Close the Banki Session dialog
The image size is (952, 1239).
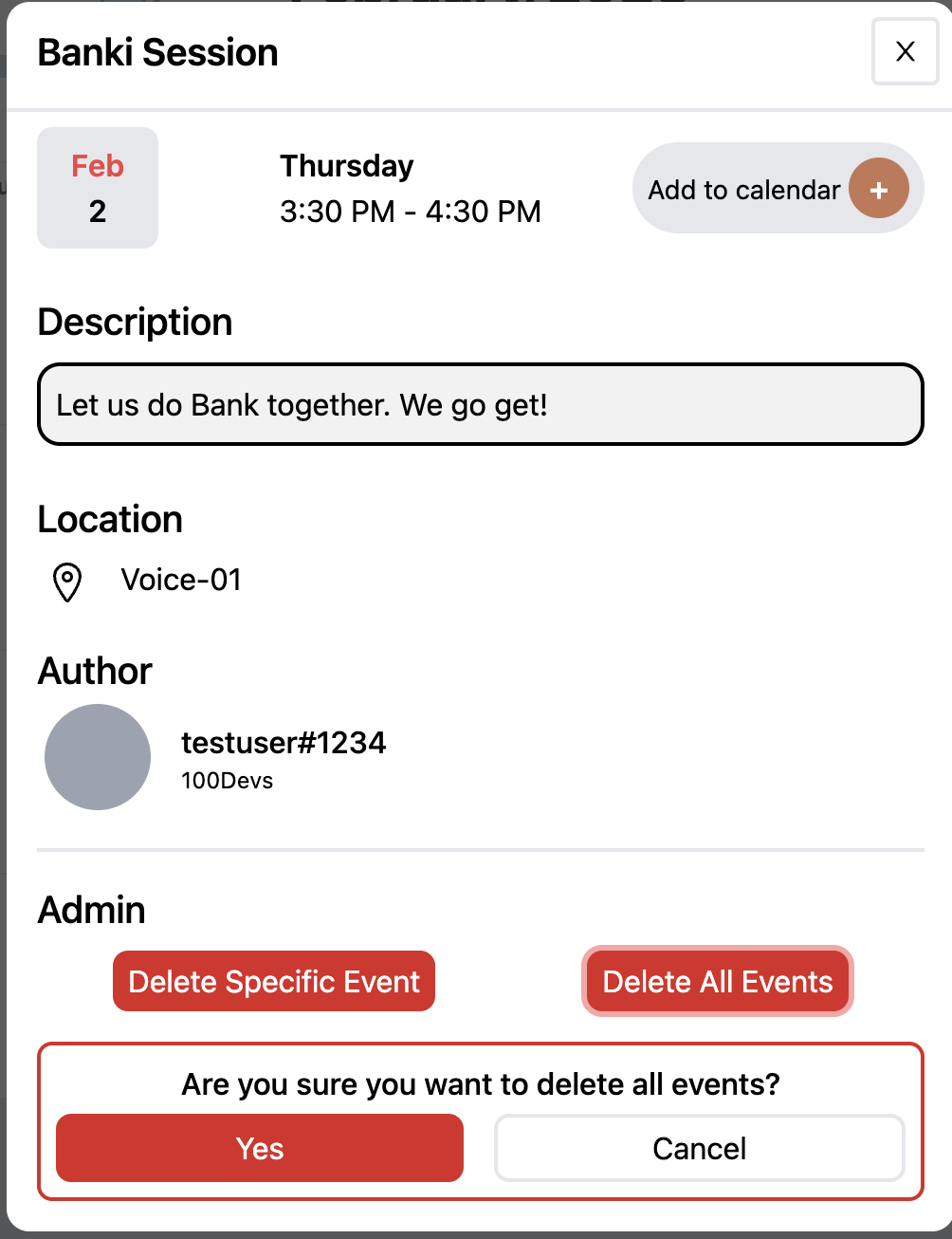click(x=905, y=52)
